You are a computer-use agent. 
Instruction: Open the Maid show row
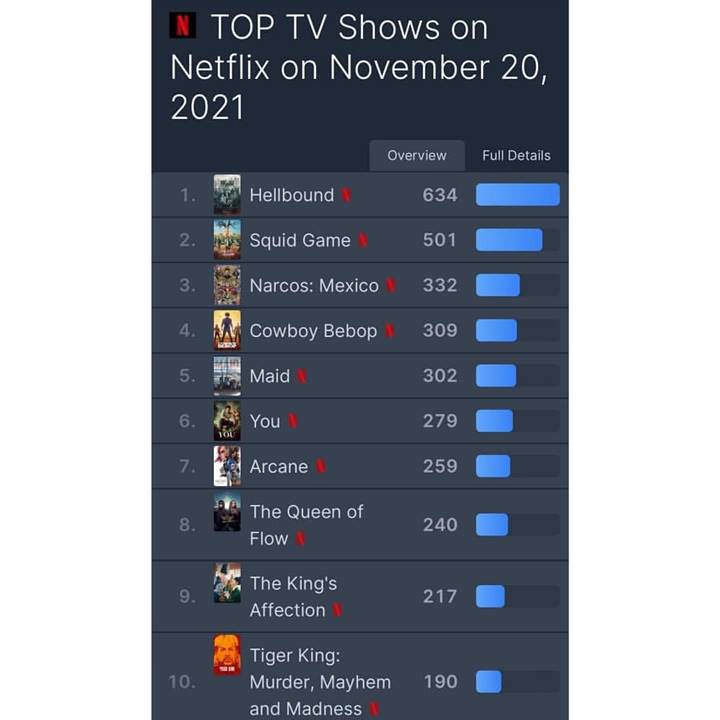[269, 376]
